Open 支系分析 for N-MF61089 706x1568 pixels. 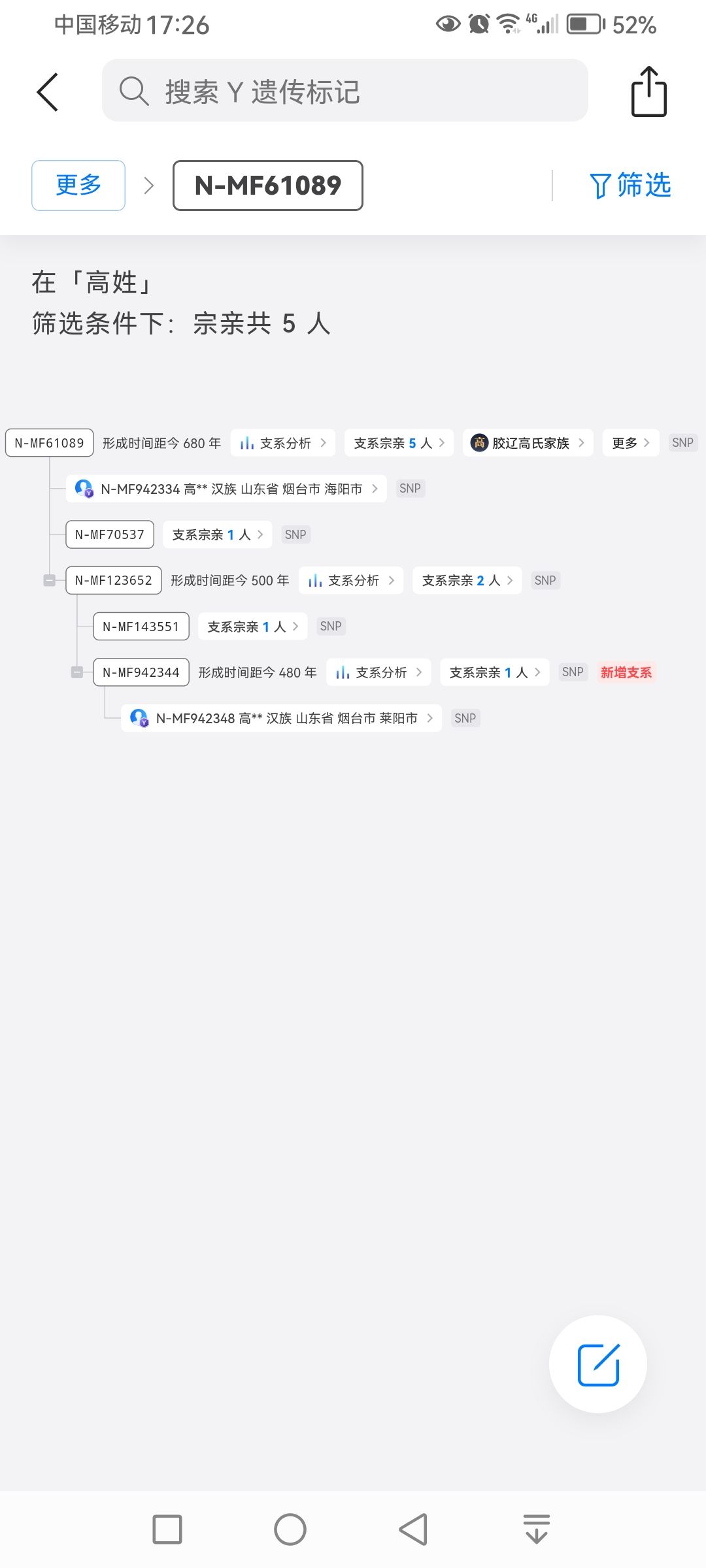(x=282, y=443)
